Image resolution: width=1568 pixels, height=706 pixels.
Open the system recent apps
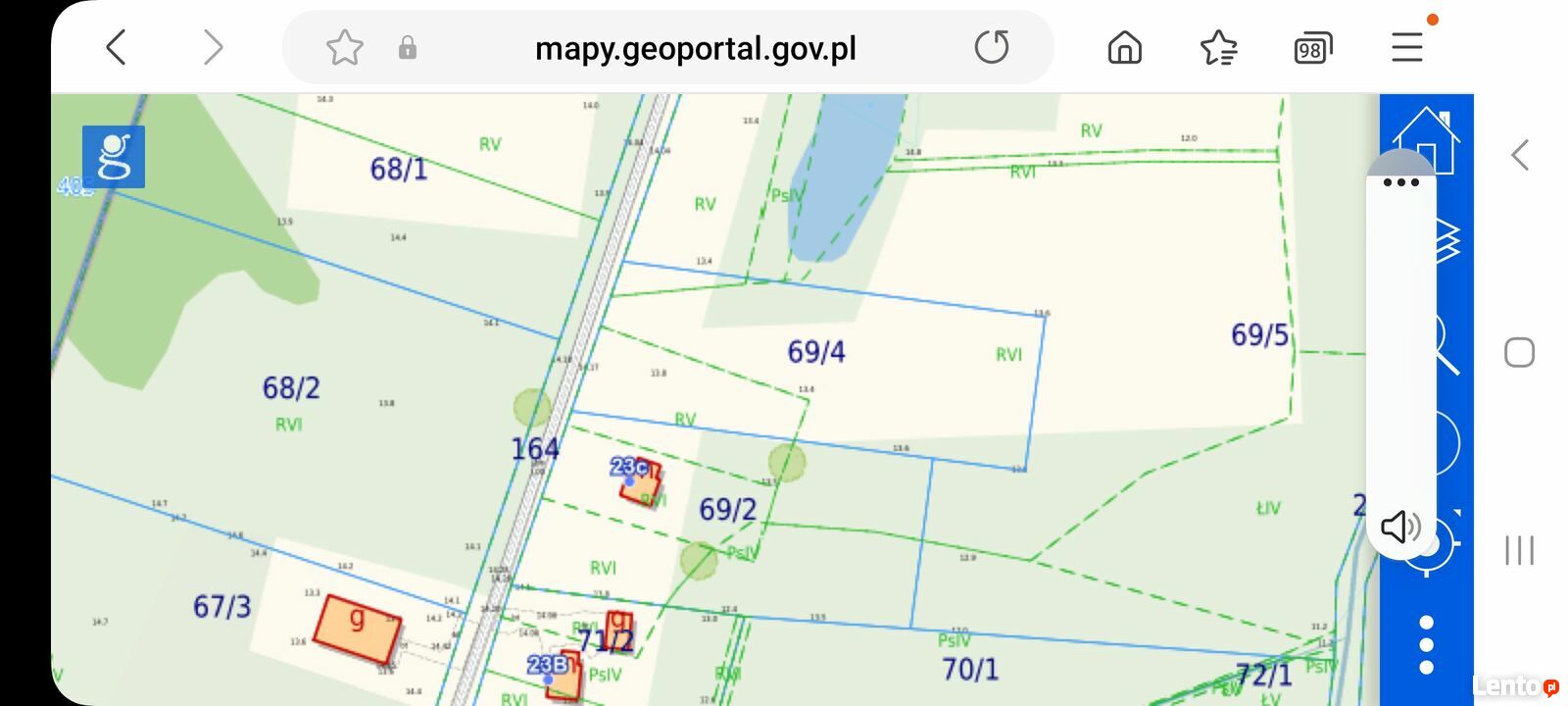[x=1519, y=550]
